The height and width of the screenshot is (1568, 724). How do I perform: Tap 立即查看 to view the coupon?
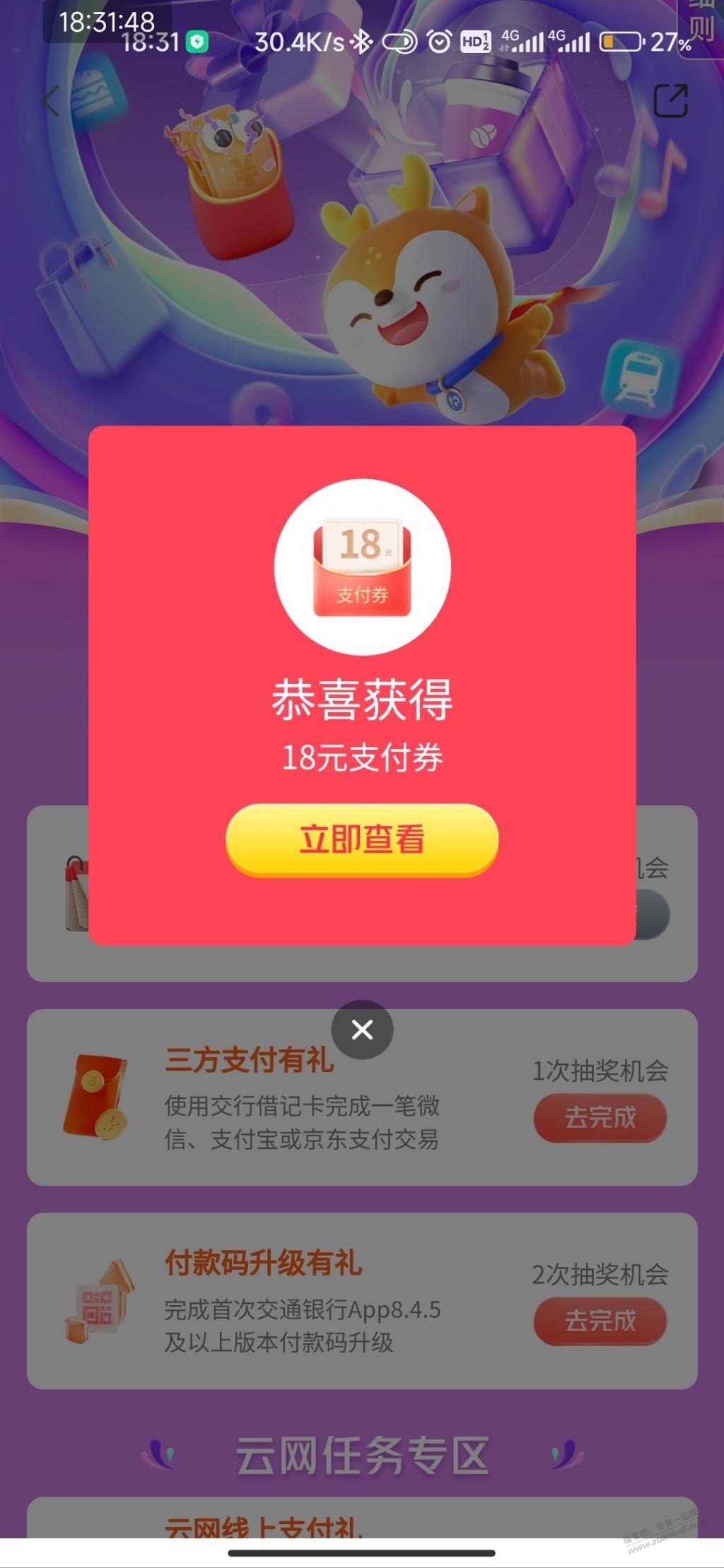(x=362, y=839)
